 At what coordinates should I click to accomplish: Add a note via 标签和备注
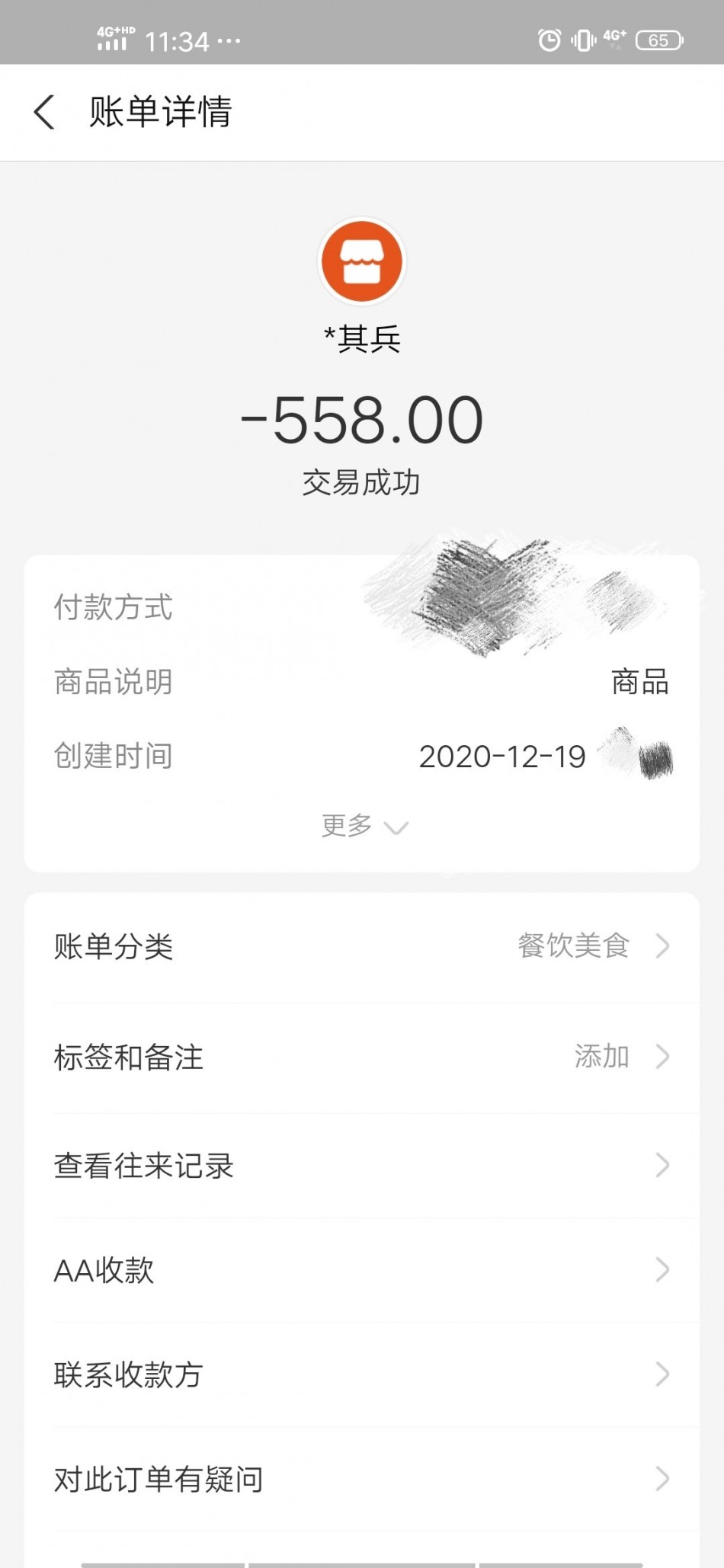click(362, 1058)
